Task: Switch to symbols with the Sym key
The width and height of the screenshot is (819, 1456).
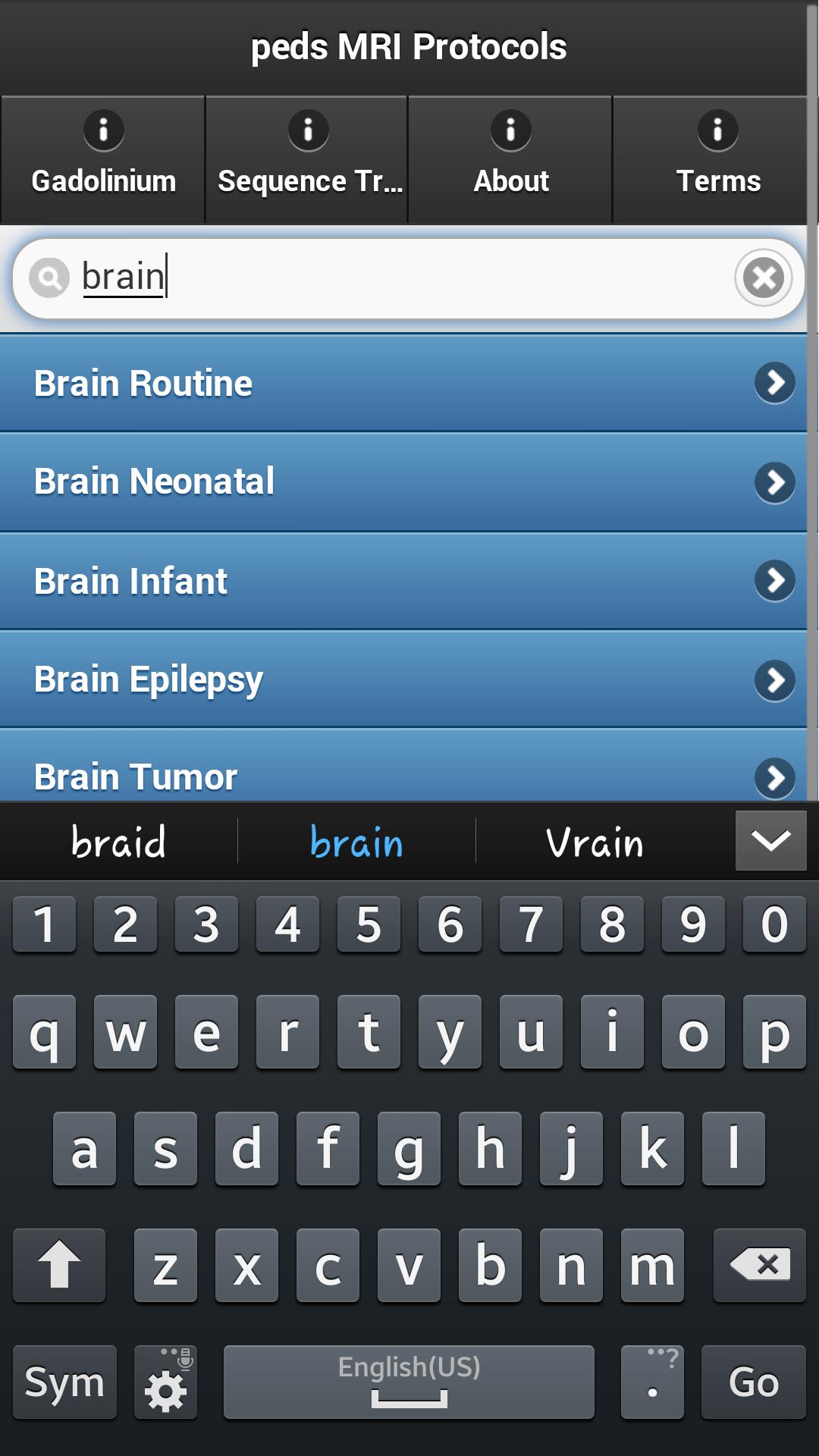Action: (64, 1382)
